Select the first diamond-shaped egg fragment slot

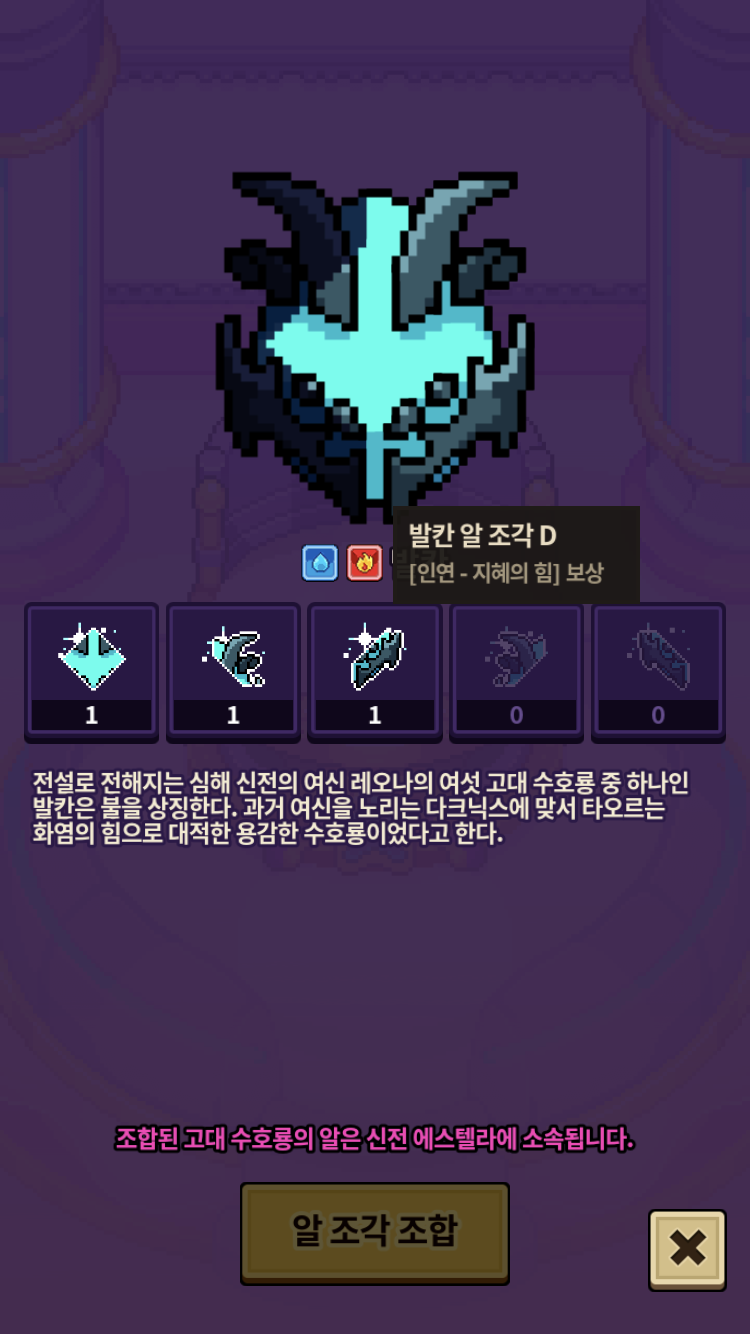(92, 671)
